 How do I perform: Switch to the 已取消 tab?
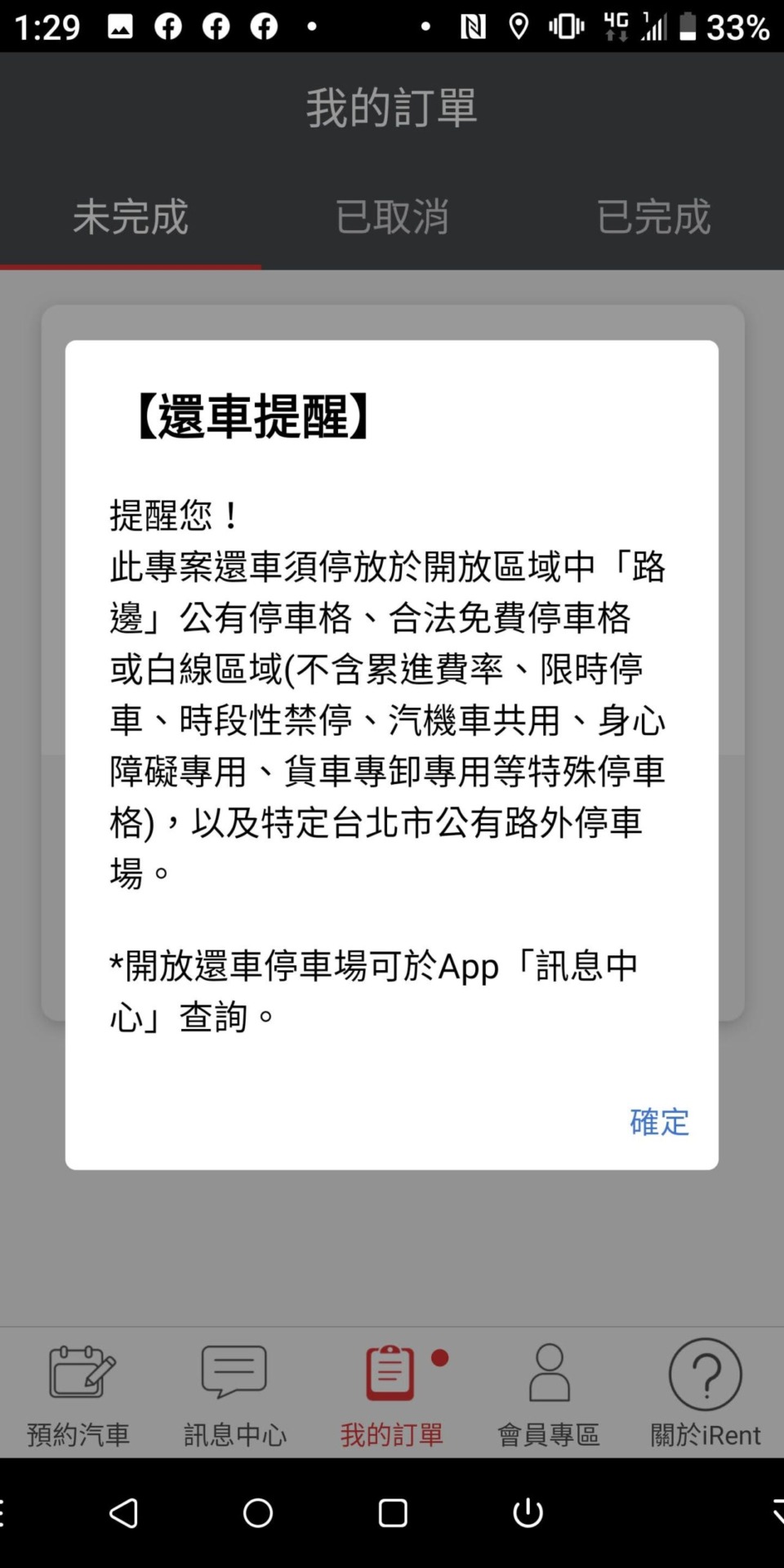[392, 217]
